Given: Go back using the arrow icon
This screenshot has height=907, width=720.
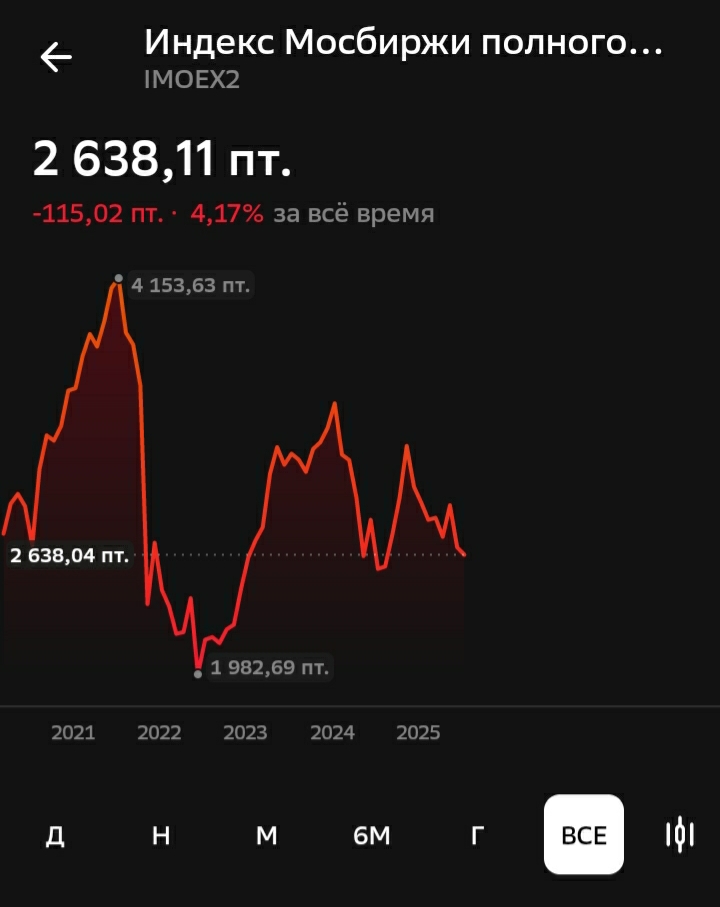Looking at the screenshot, I should click(x=56, y=58).
